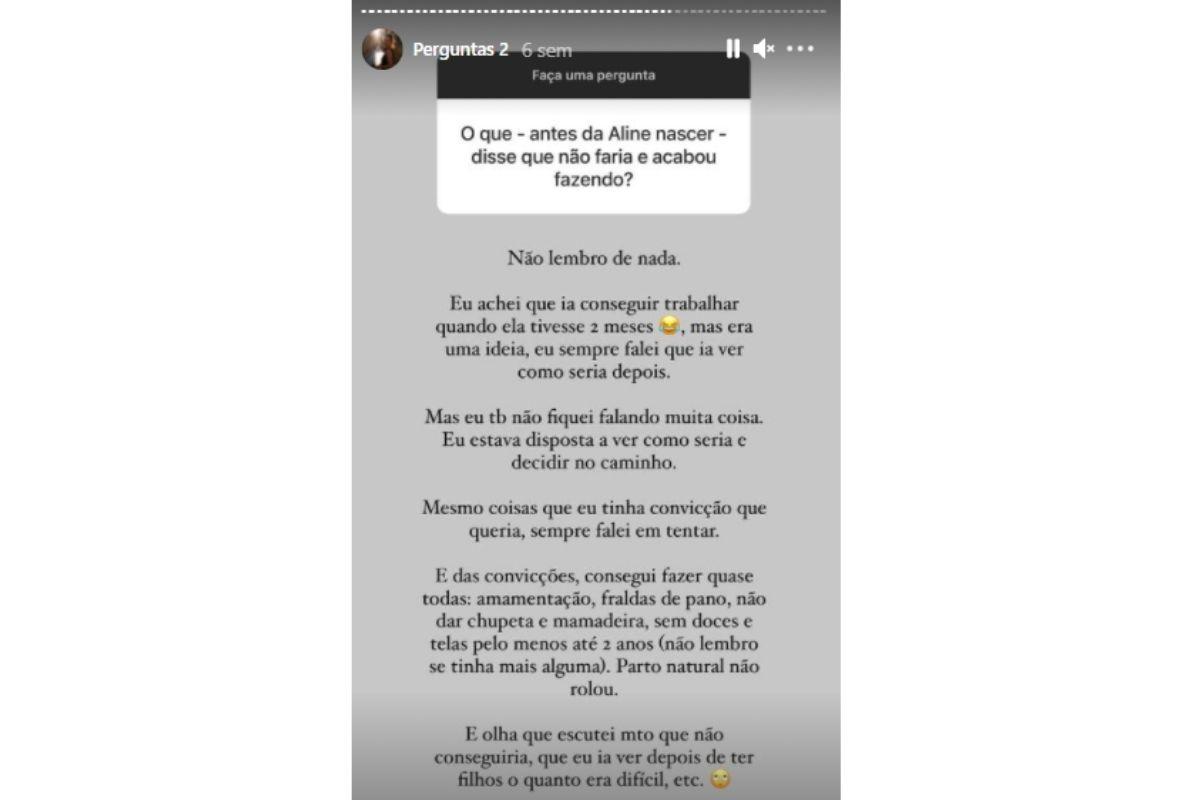The image size is (1200, 800).
Task: Pause the story playback
Action: pyautogui.click(x=732, y=48)
